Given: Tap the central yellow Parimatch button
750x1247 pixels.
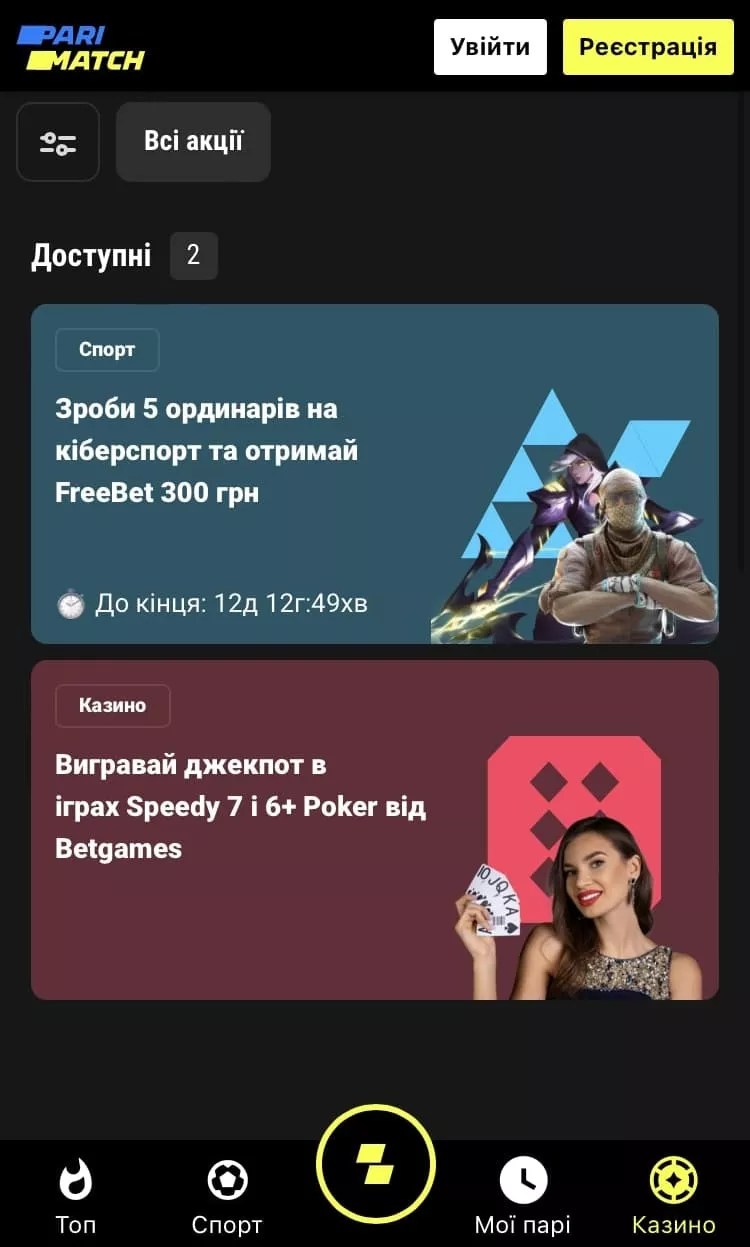Looking at the screenshot, I should tap(376, 1164).
